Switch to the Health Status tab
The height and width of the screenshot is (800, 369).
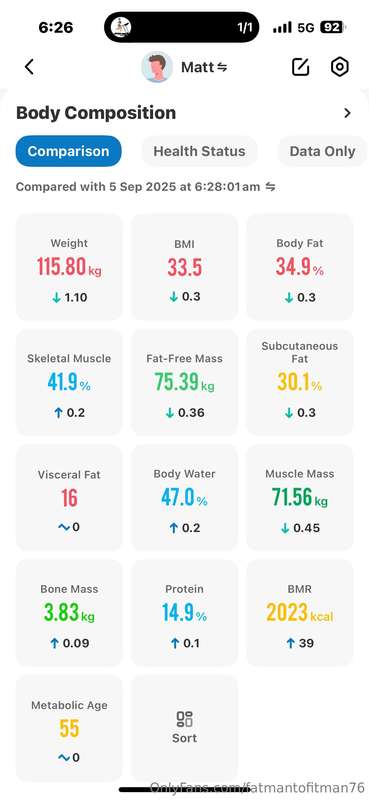pyautogui.click(x=199, y=151)
